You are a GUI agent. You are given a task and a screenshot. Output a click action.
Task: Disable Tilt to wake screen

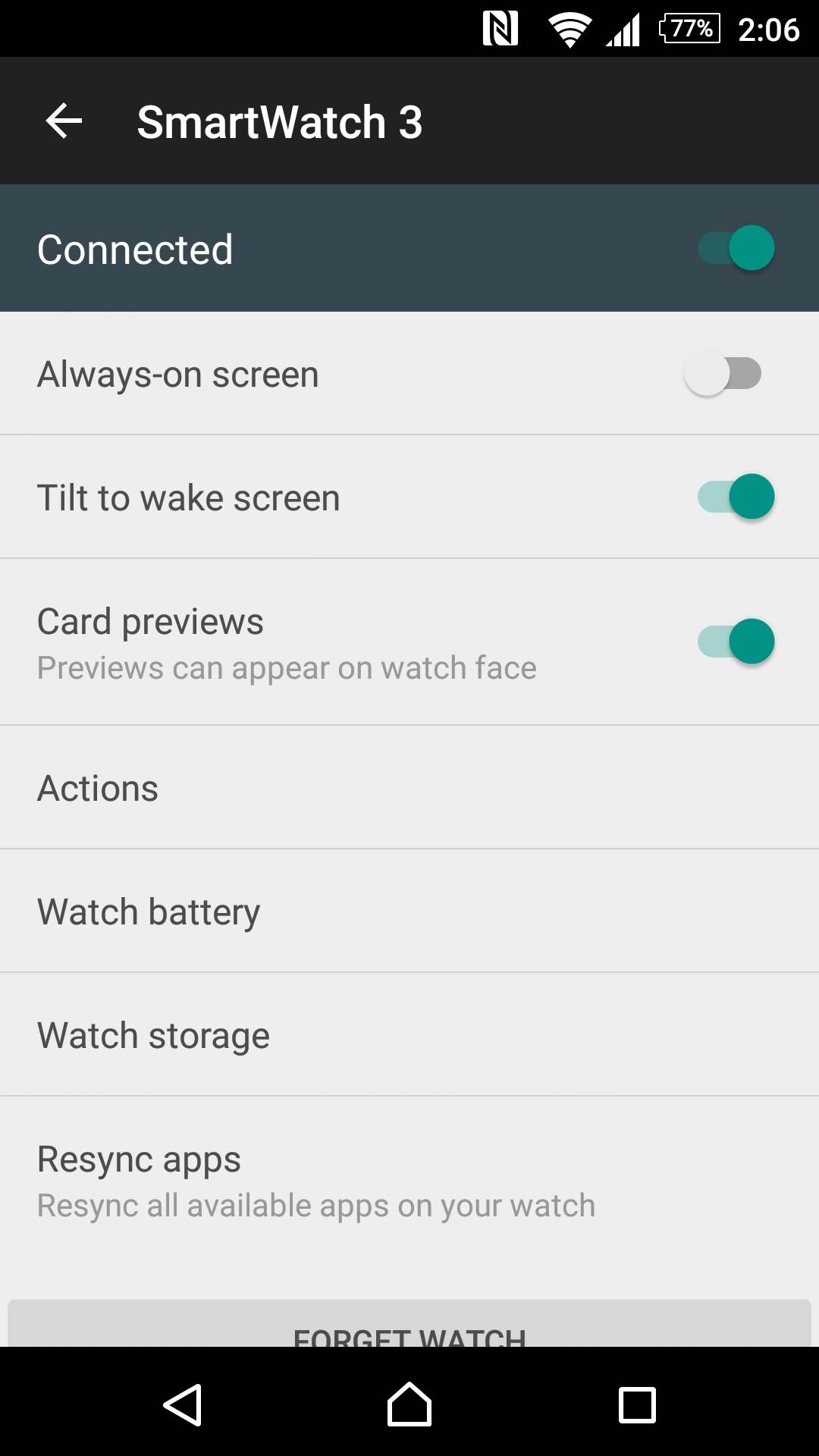(x=736, y=497)
